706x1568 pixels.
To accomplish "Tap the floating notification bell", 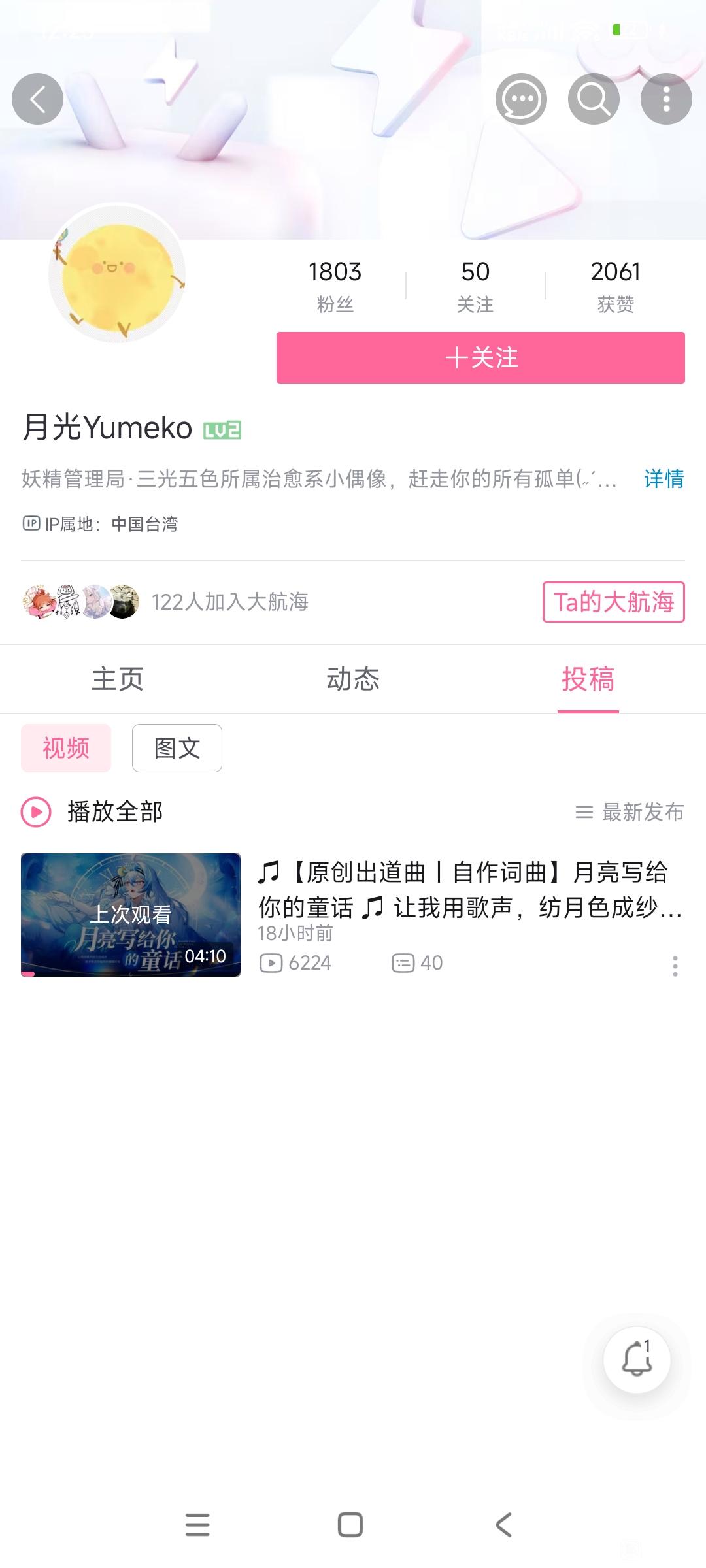I will click(x=637, y=1360).
